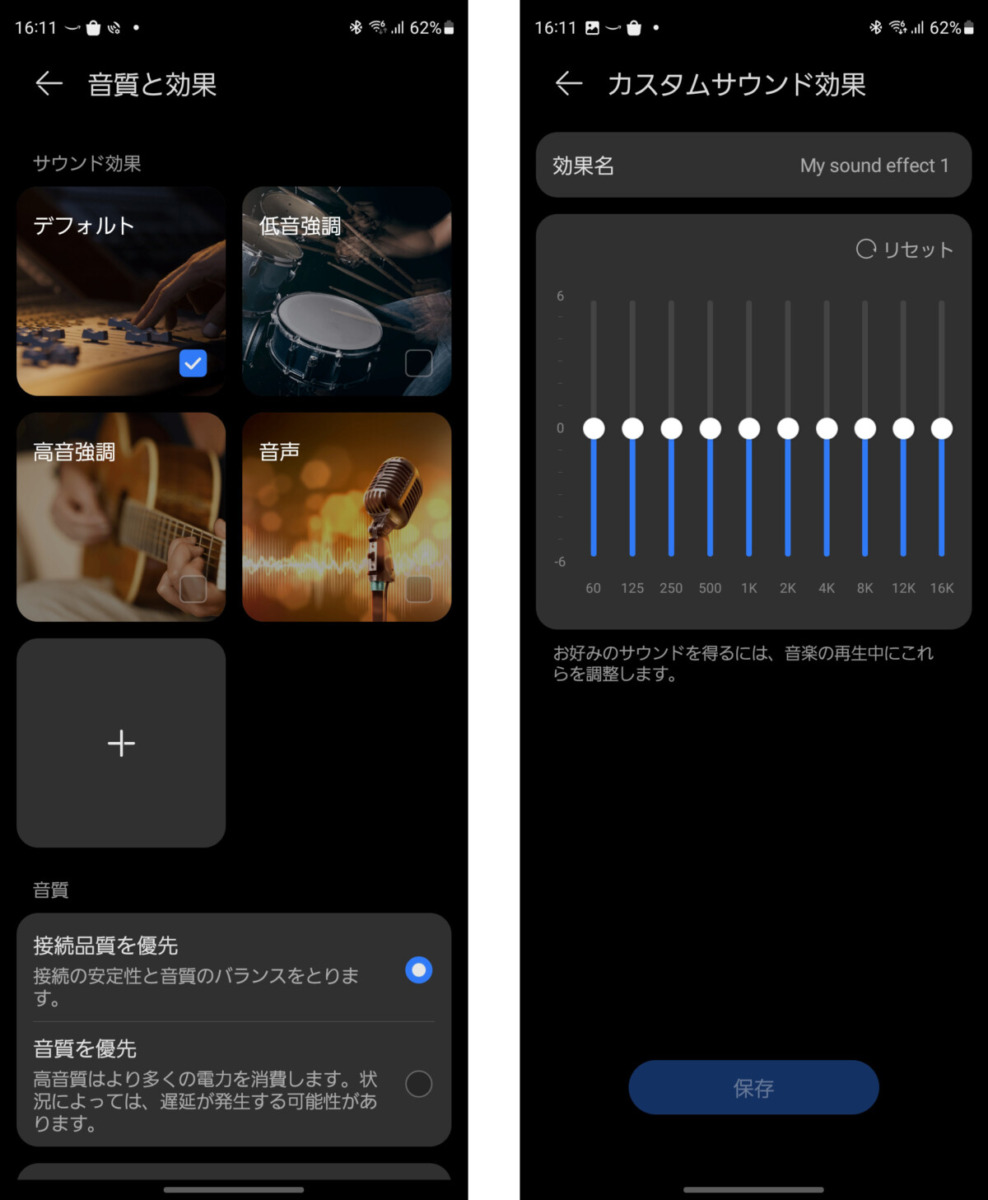Choose the 高音強調 sound effect
The image size is (988, 1200).
[x=121, y=517]
